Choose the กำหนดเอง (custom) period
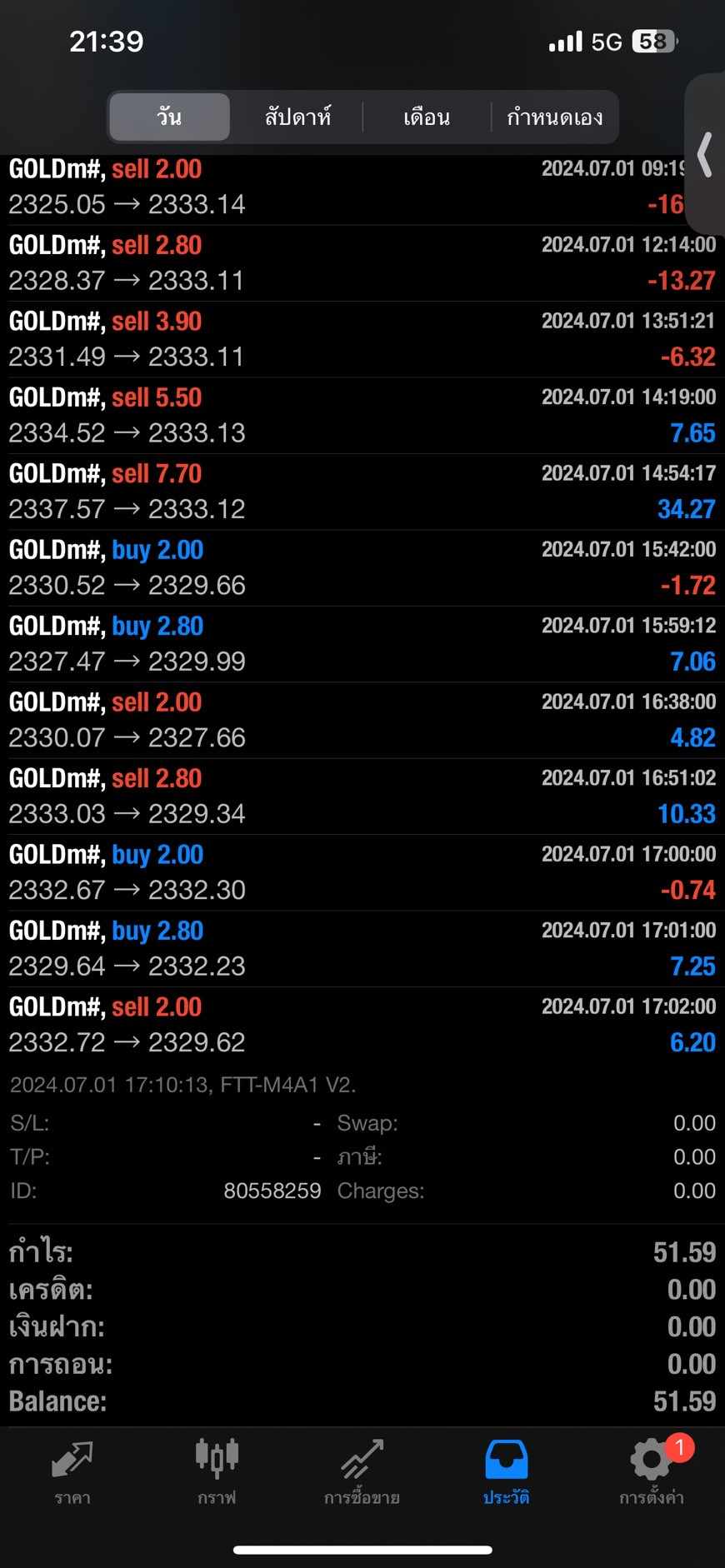 [554, 117]
